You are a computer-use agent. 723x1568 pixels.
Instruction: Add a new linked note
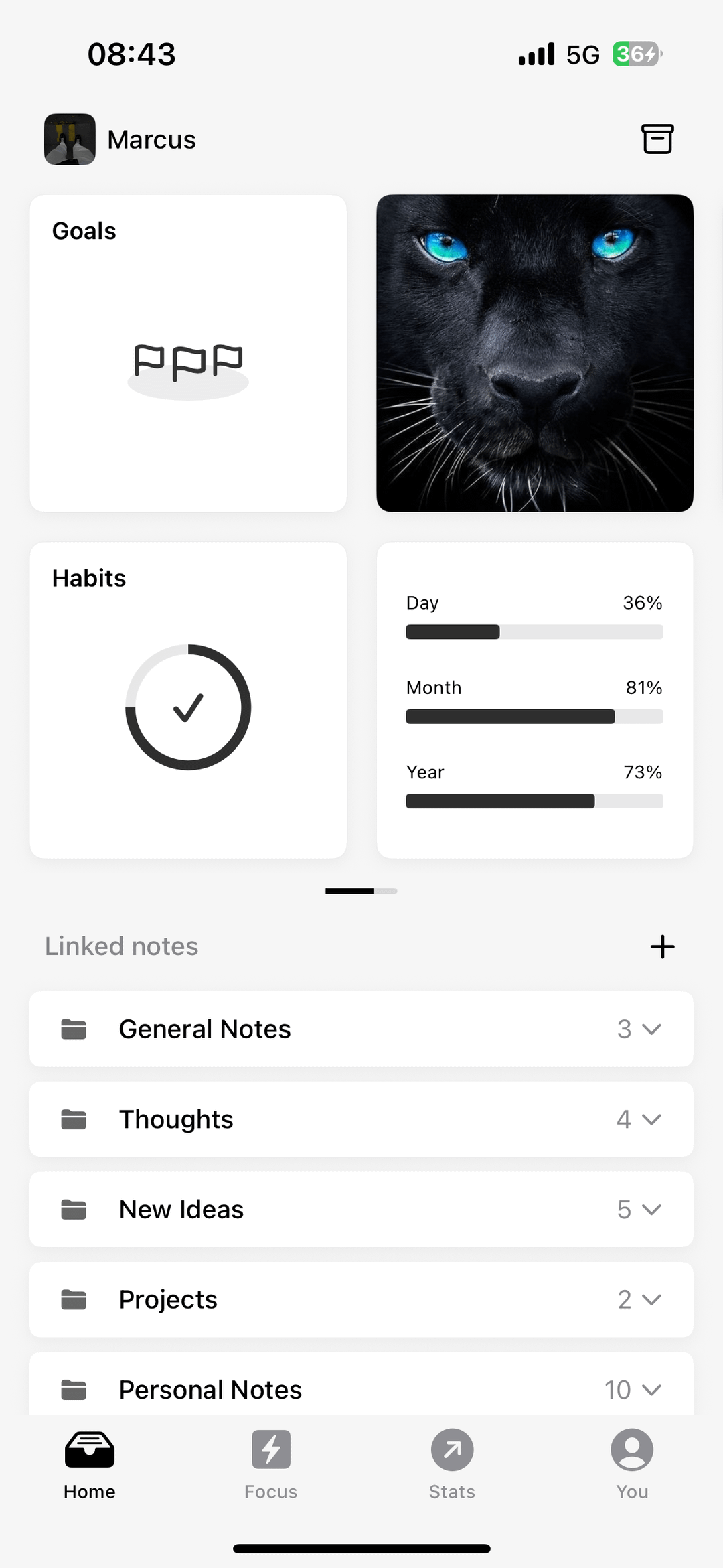pyautogui.click(x=662, y=946)
